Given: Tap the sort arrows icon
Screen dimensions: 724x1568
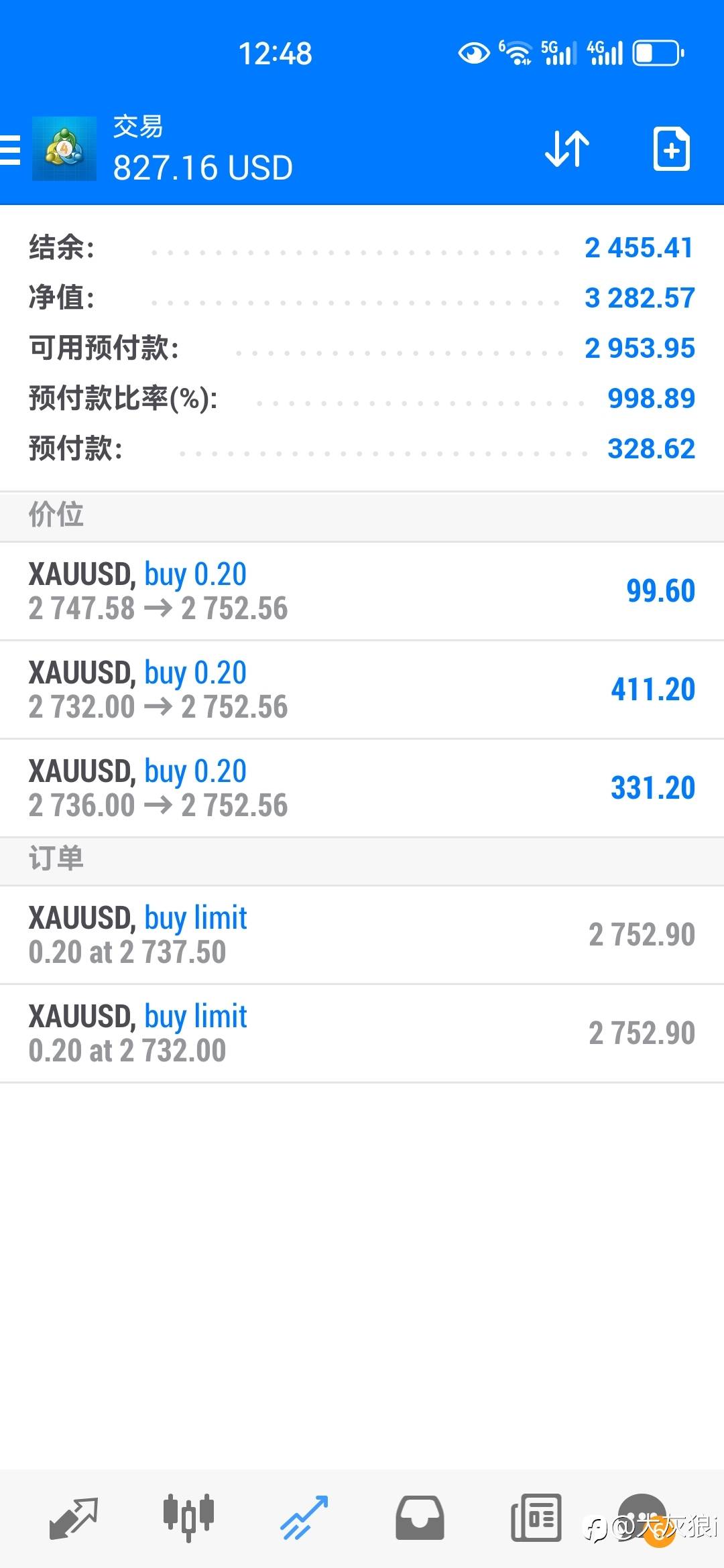Looking at the screenshot, I should (566, 149).
